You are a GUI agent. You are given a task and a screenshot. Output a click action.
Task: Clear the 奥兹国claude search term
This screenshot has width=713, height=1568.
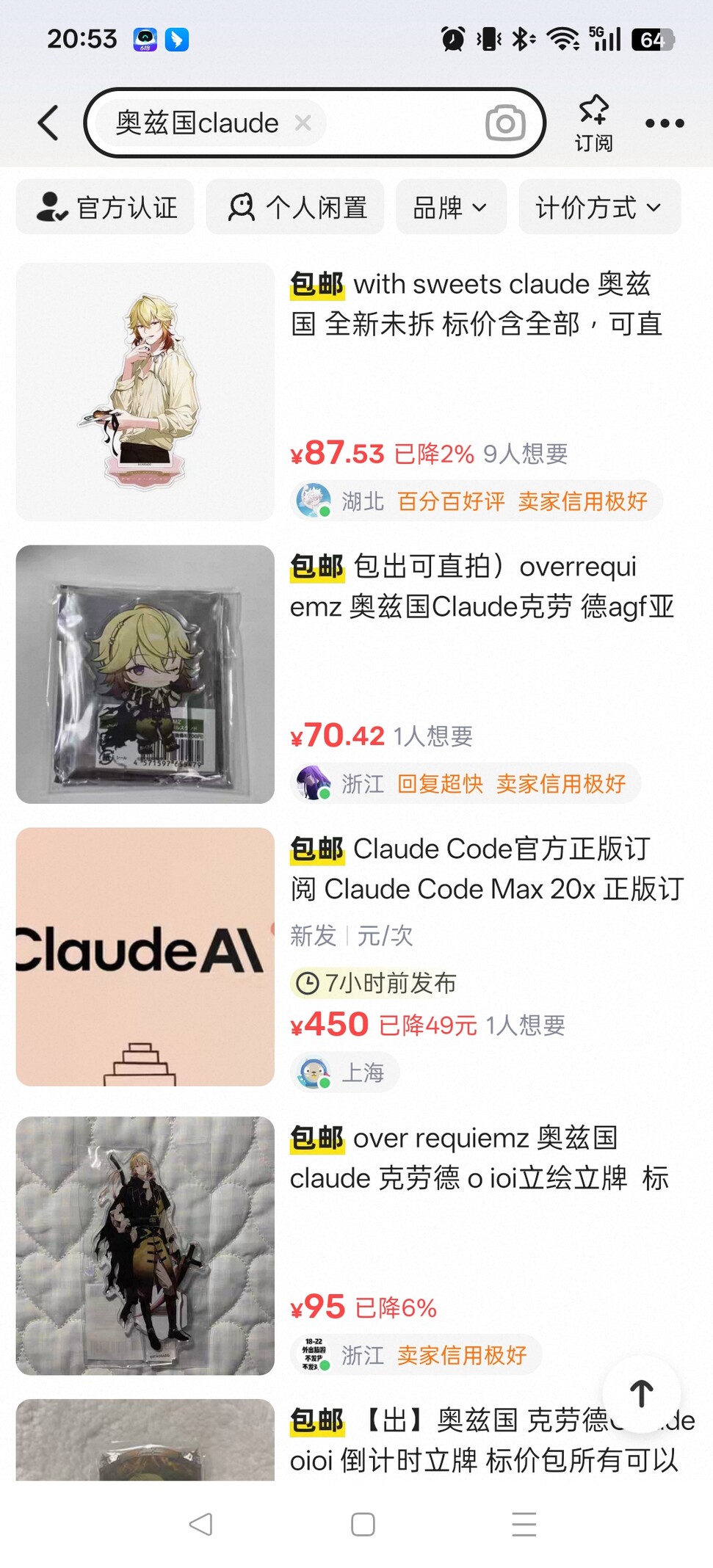coord(303,123)
